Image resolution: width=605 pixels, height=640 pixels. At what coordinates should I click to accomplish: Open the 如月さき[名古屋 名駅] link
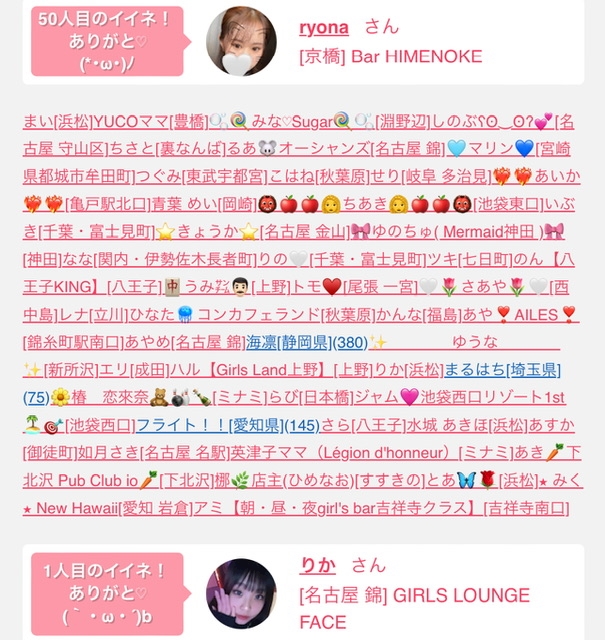[x=154, y=452]
